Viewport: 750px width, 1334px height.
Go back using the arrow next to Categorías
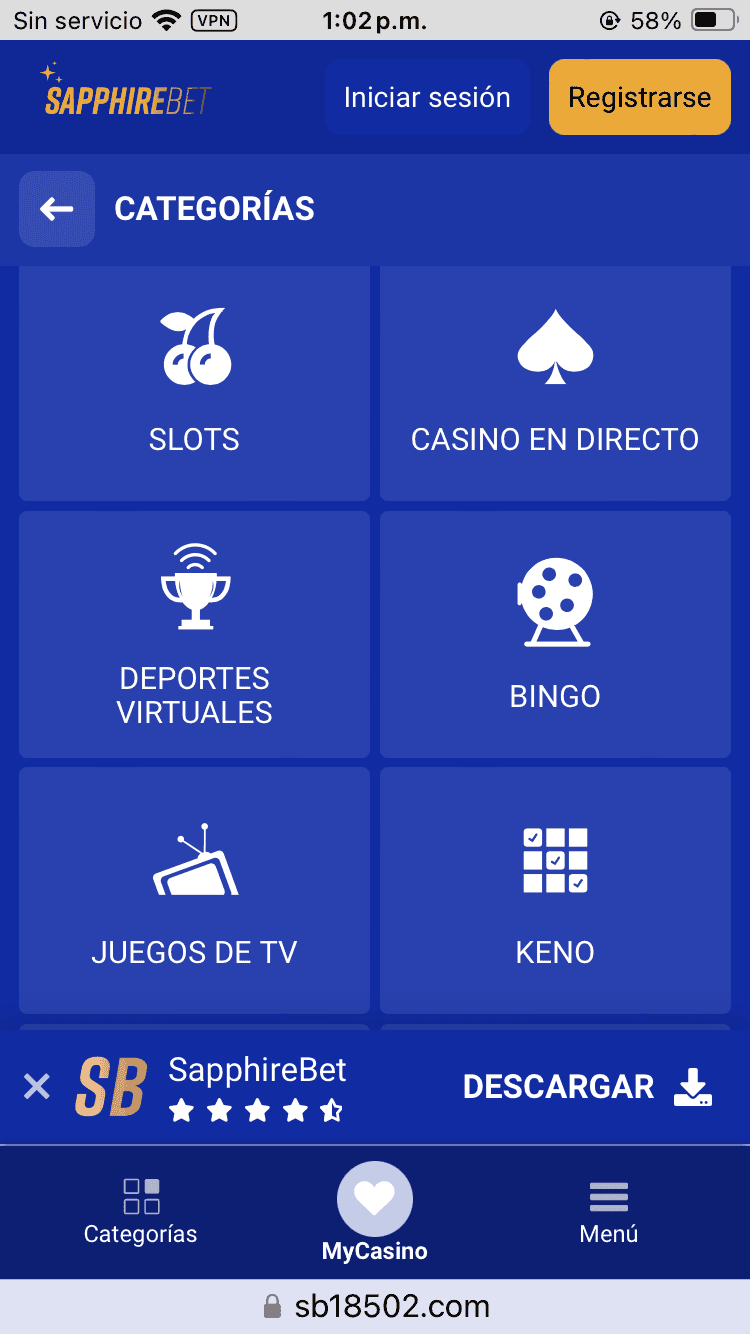pos(56,209)
